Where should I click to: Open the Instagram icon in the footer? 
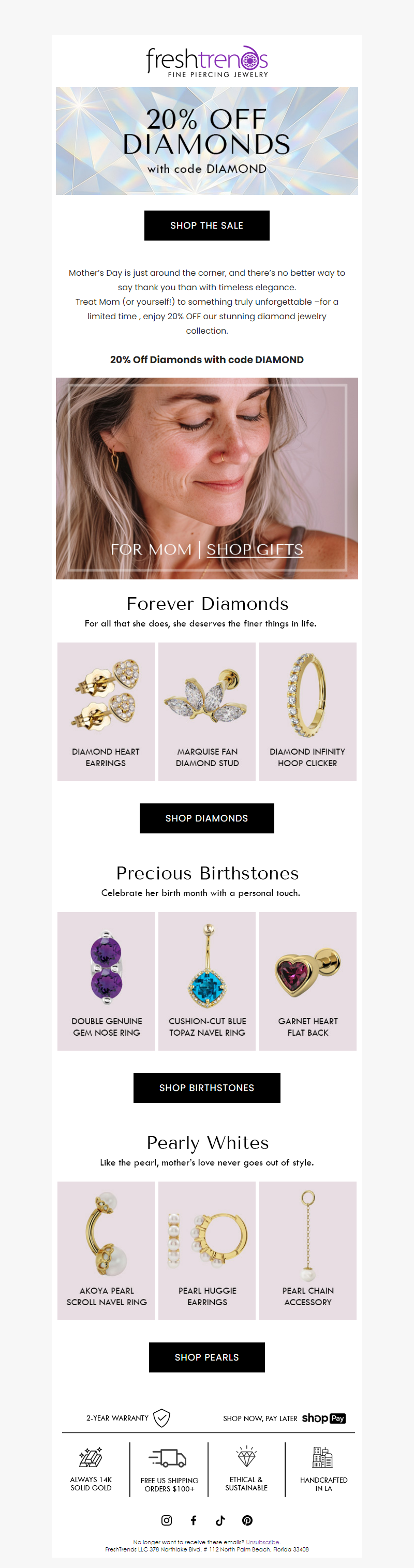click(x=166, y=1520)
